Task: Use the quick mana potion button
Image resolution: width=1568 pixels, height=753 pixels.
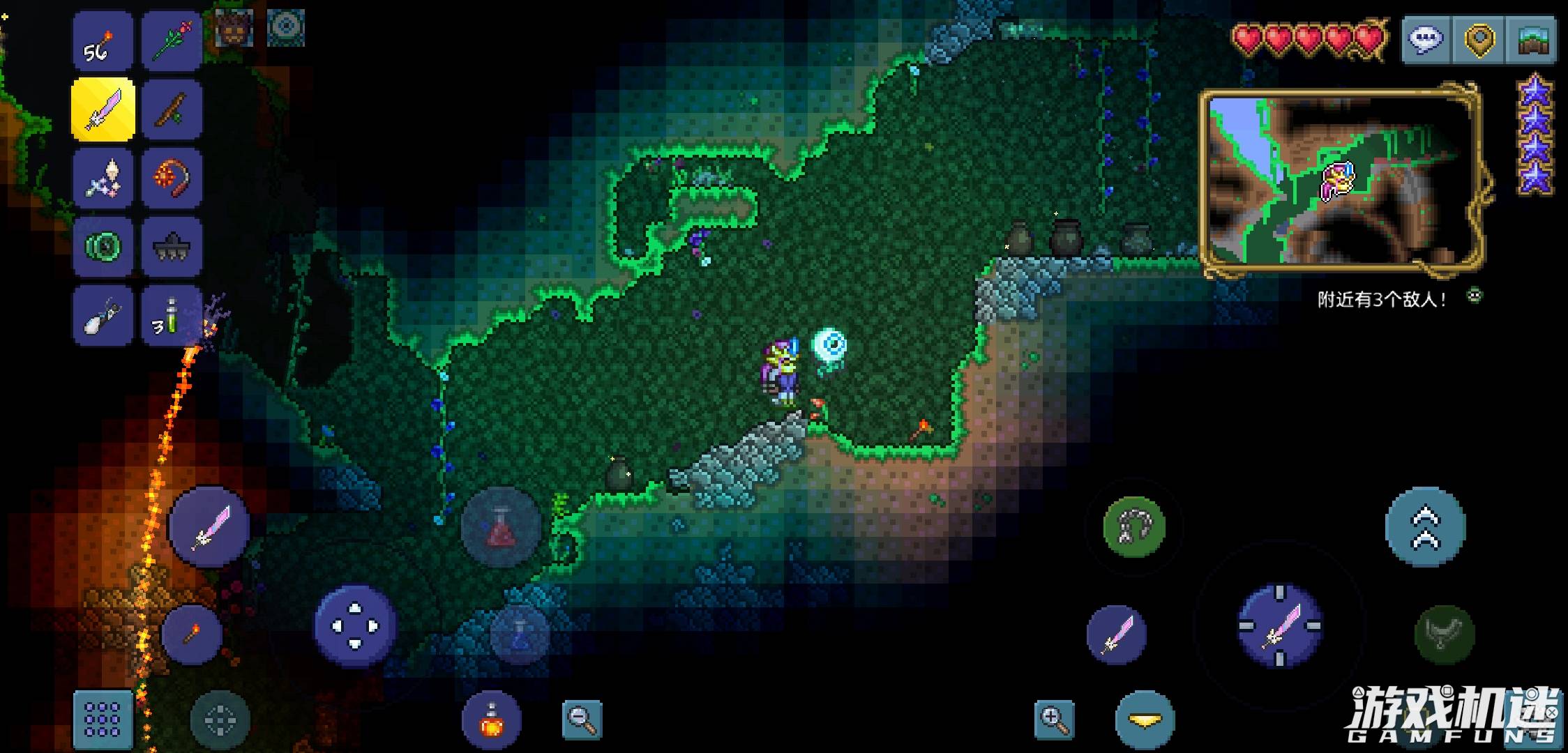Action: pos(519,635)
